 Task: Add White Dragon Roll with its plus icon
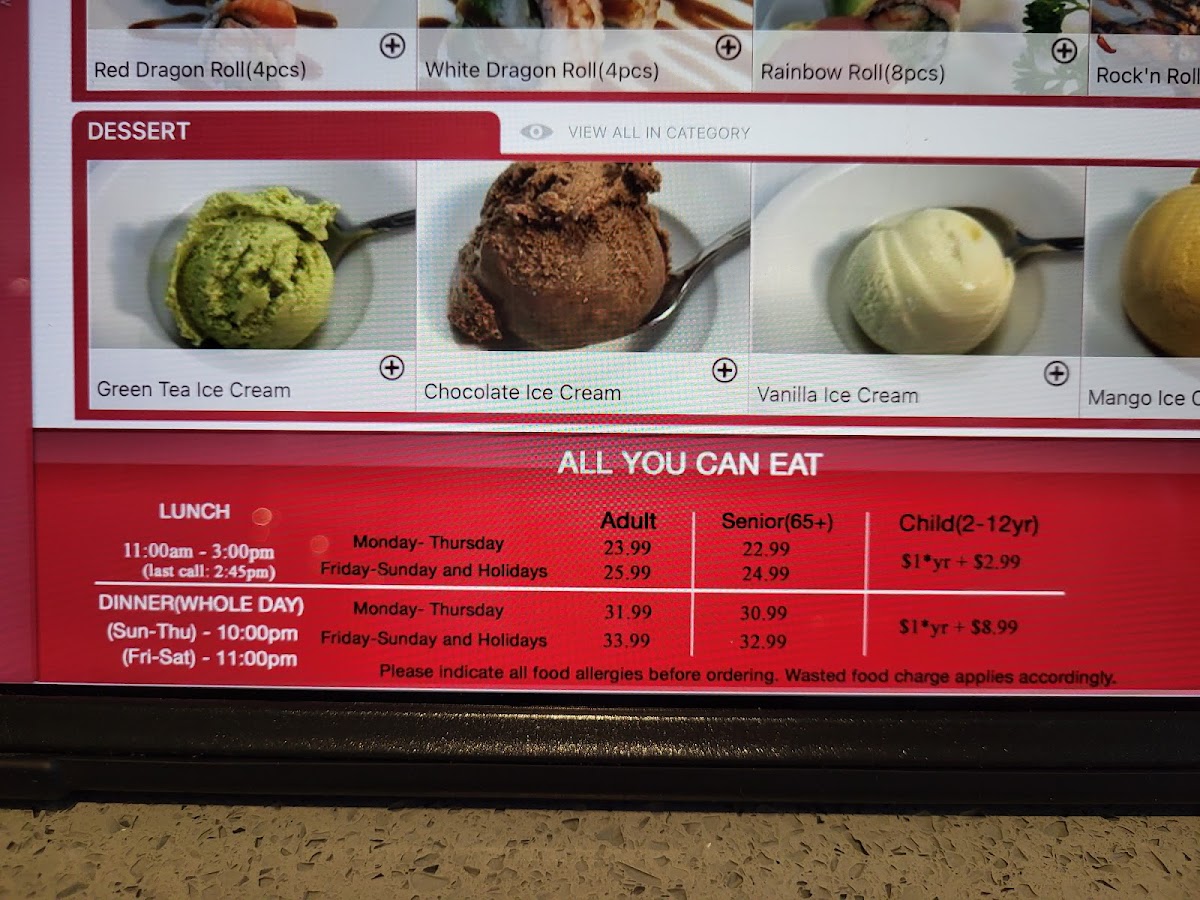pyautogui.click(x=728, y=47)
